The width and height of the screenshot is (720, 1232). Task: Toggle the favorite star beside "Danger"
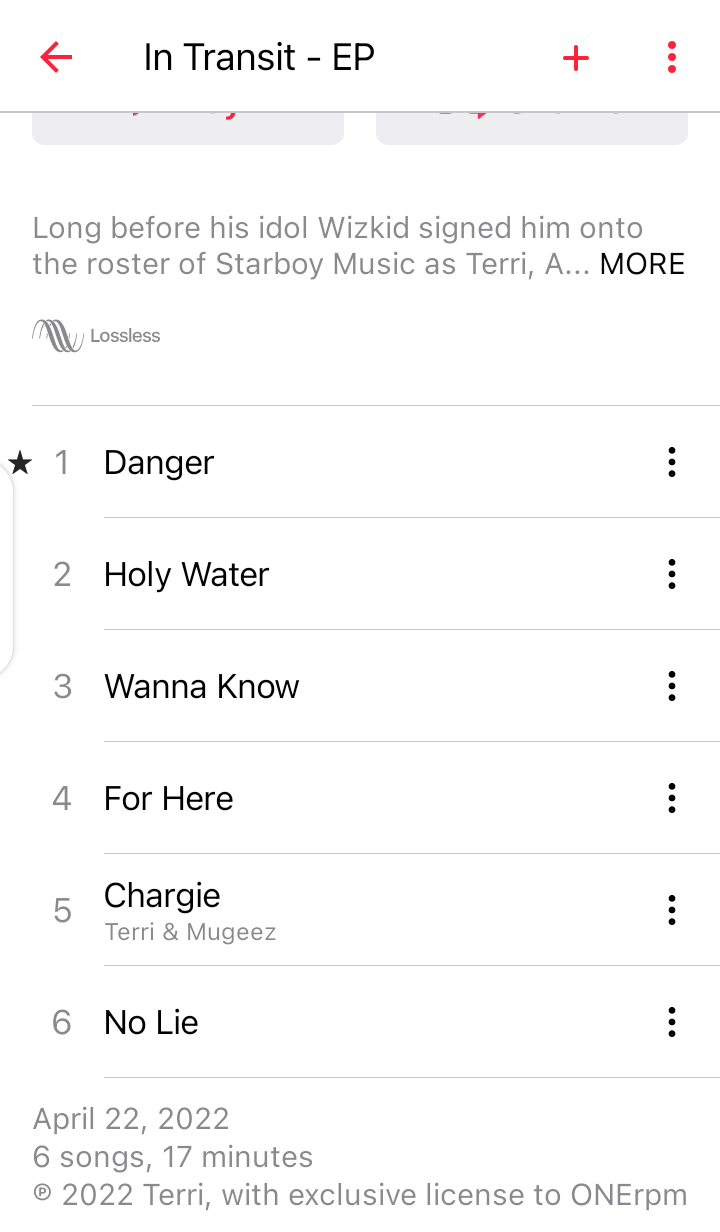tap(18, 462)
